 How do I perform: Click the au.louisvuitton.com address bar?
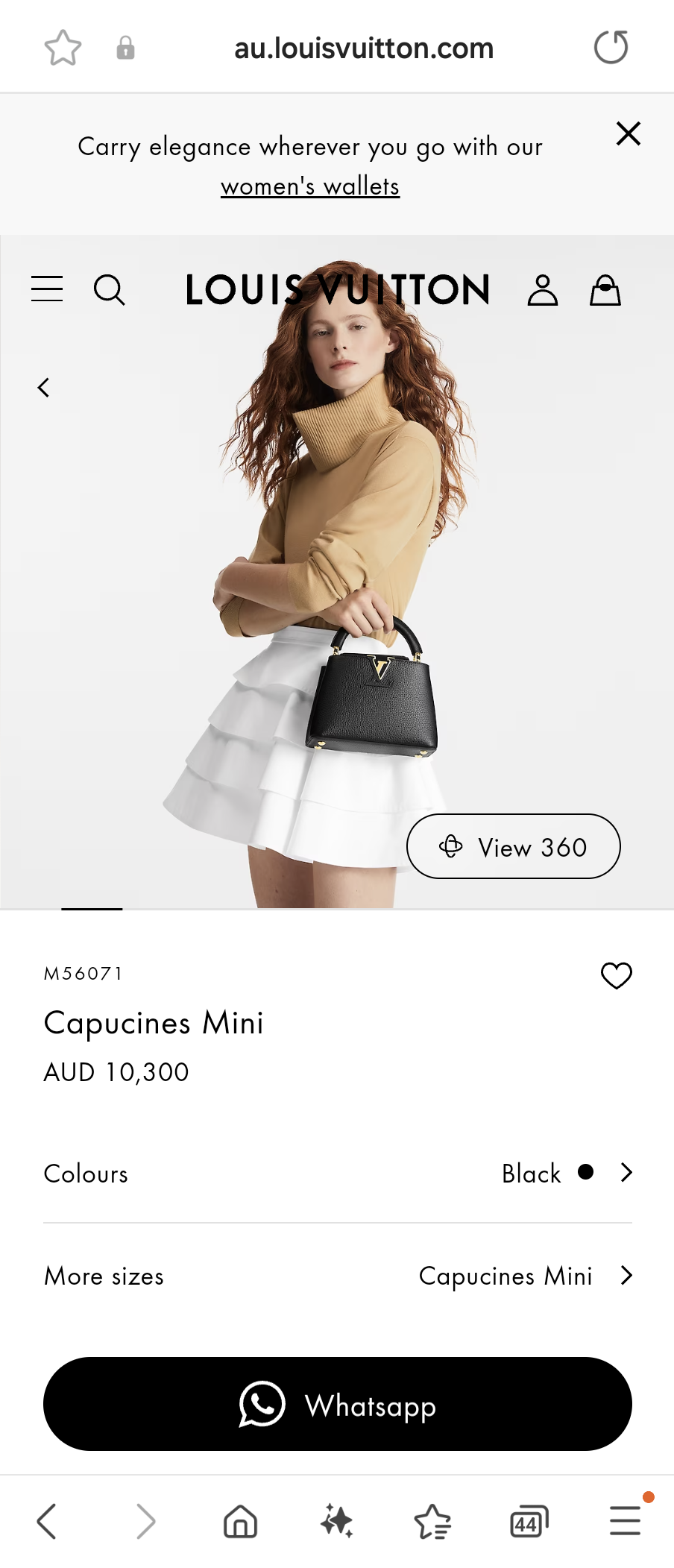[x=364, y=47]
